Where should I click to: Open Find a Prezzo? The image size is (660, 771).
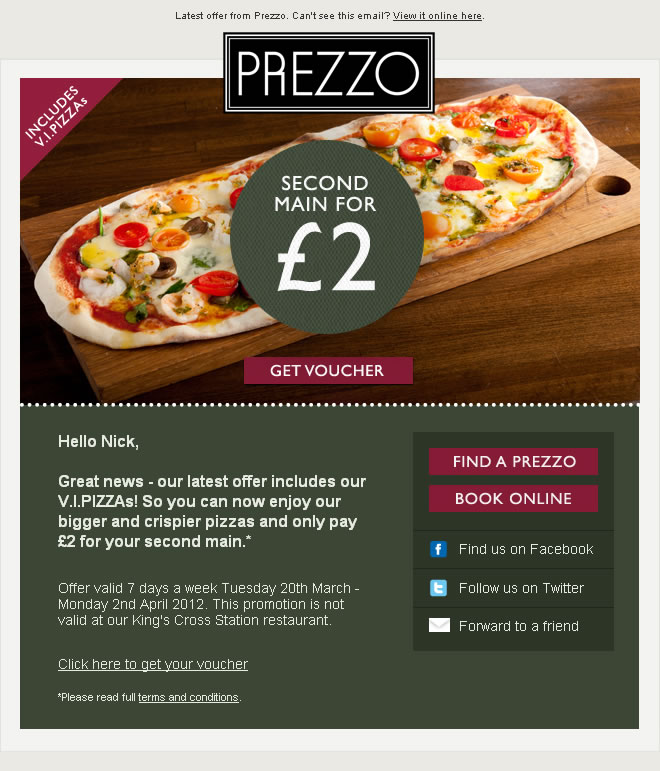click(x=513, y=462)
